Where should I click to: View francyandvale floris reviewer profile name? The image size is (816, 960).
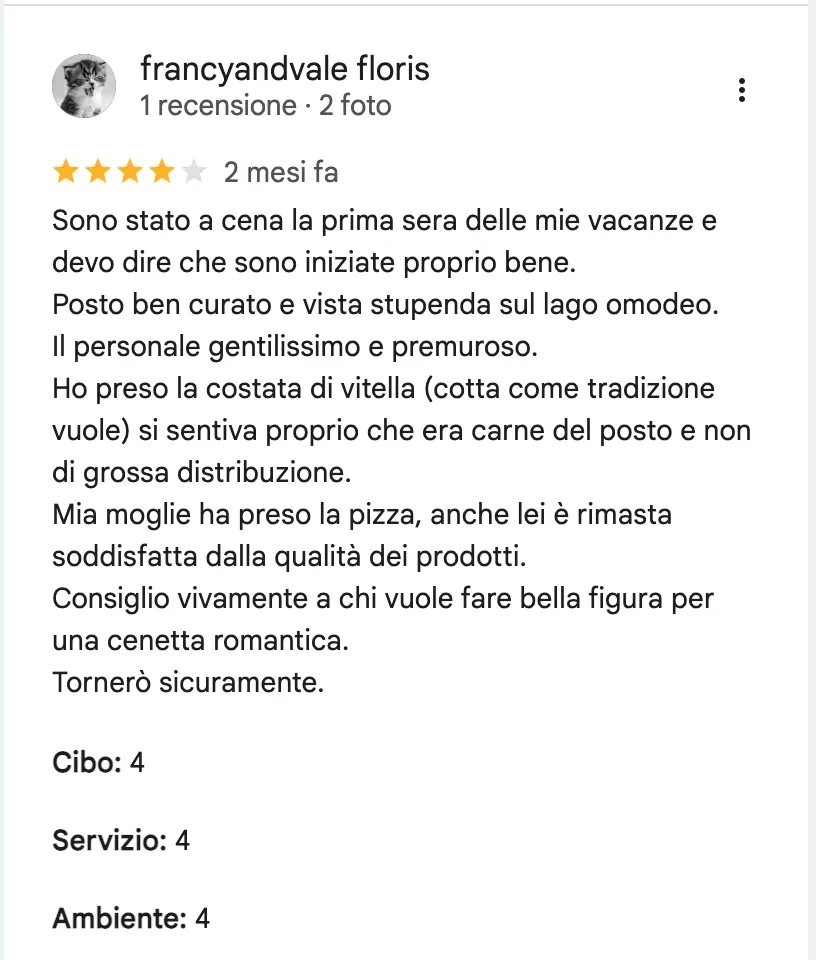pos(284,69)
